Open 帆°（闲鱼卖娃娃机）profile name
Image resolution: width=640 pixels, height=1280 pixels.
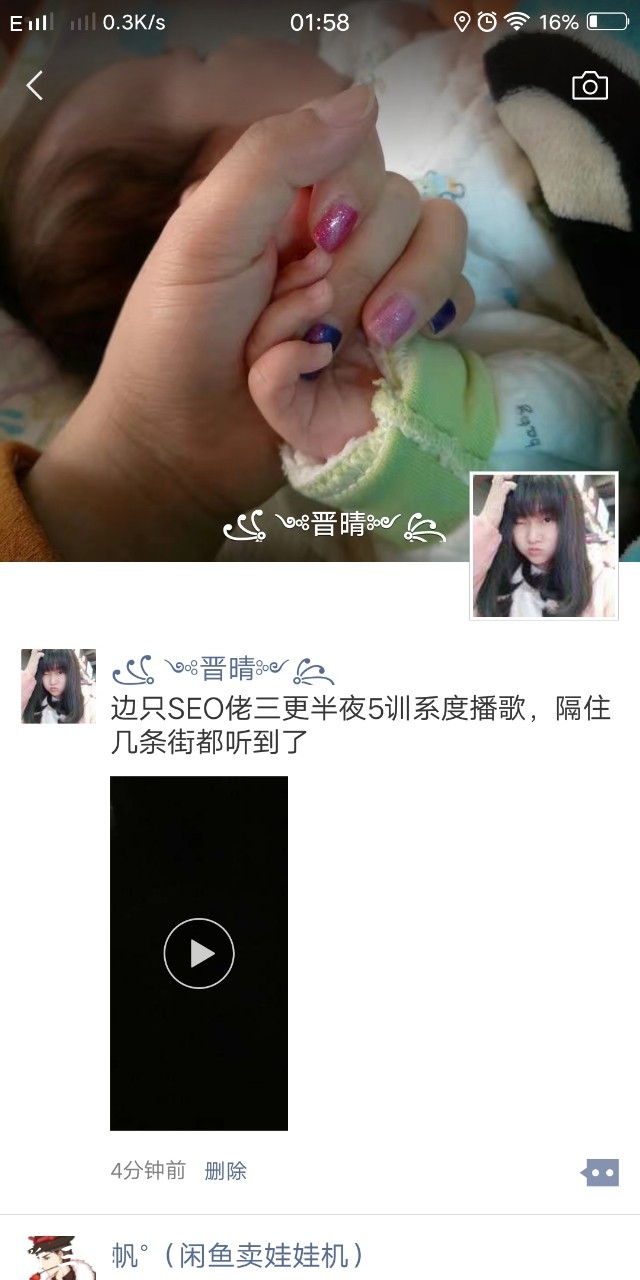coord(237,1254)
